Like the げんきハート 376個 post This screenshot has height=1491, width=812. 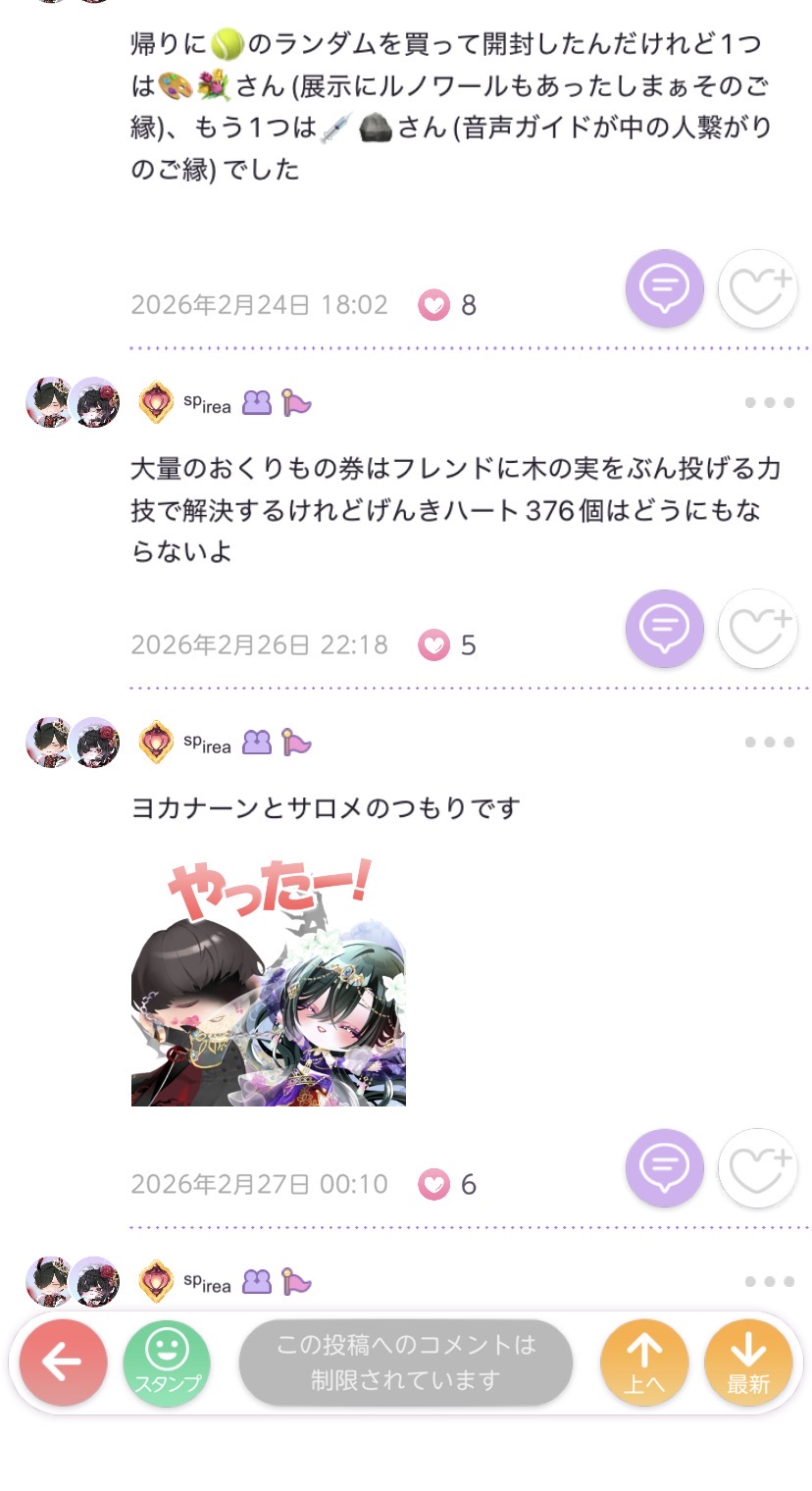pyautogui.click(x=758, y=628)
